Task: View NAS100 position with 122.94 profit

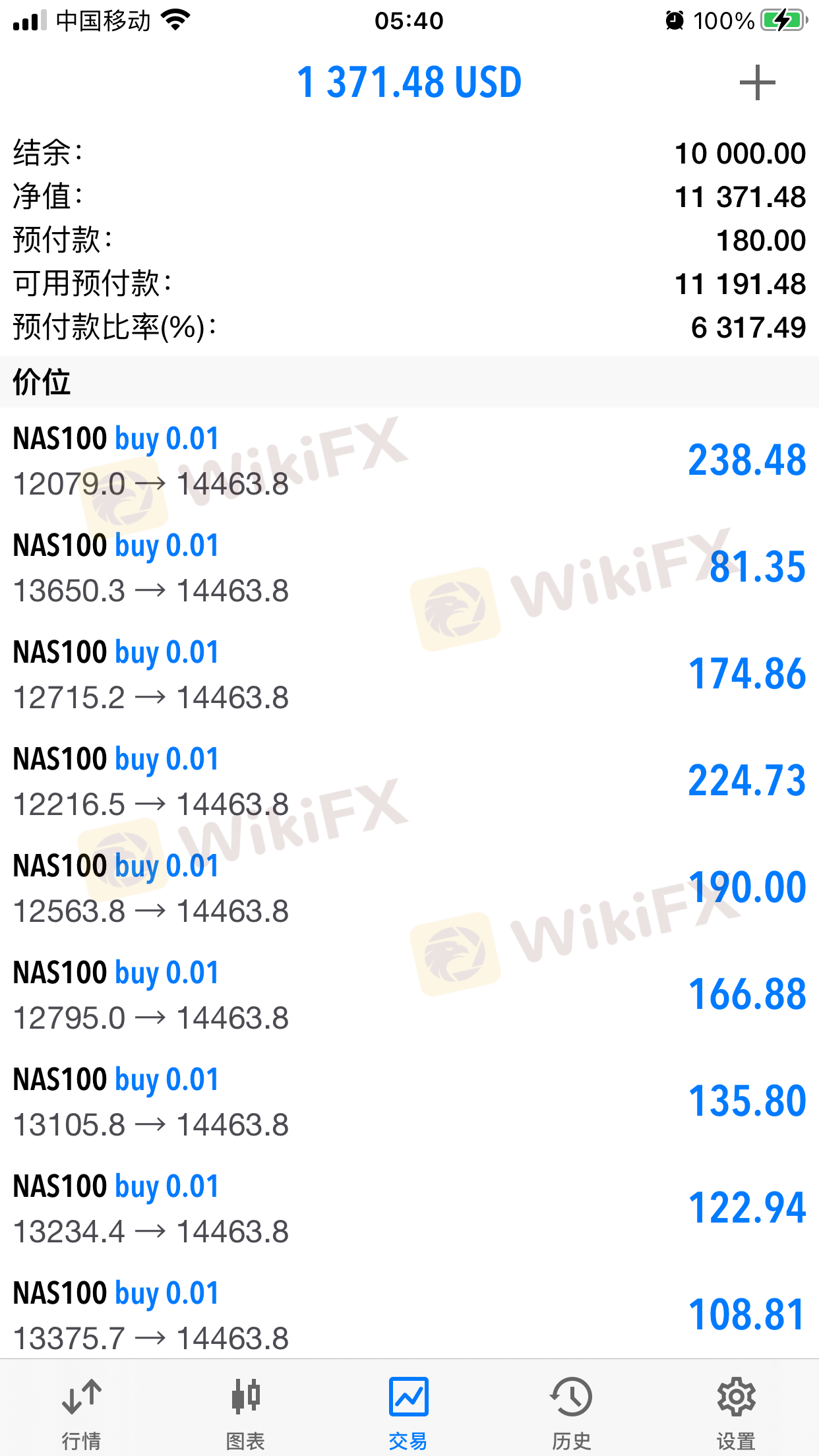Action: 409,1209
